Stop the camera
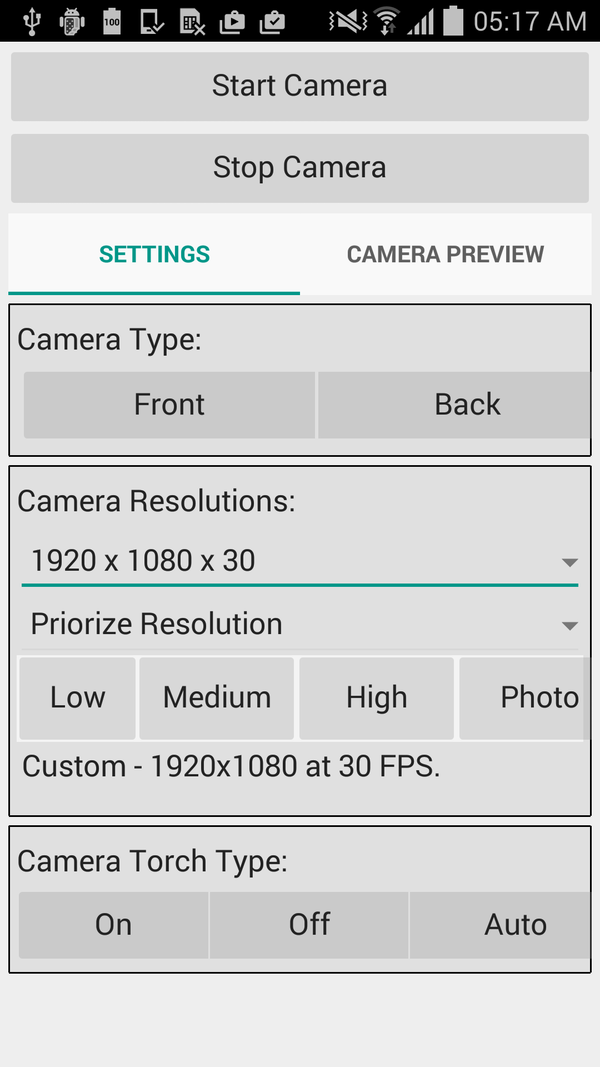 click(300, 168)
